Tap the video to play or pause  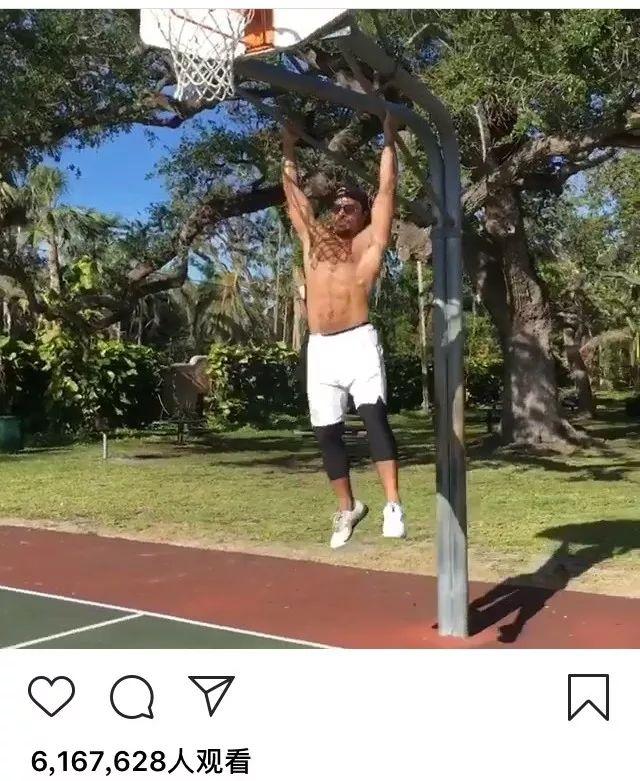pos(320,330)
